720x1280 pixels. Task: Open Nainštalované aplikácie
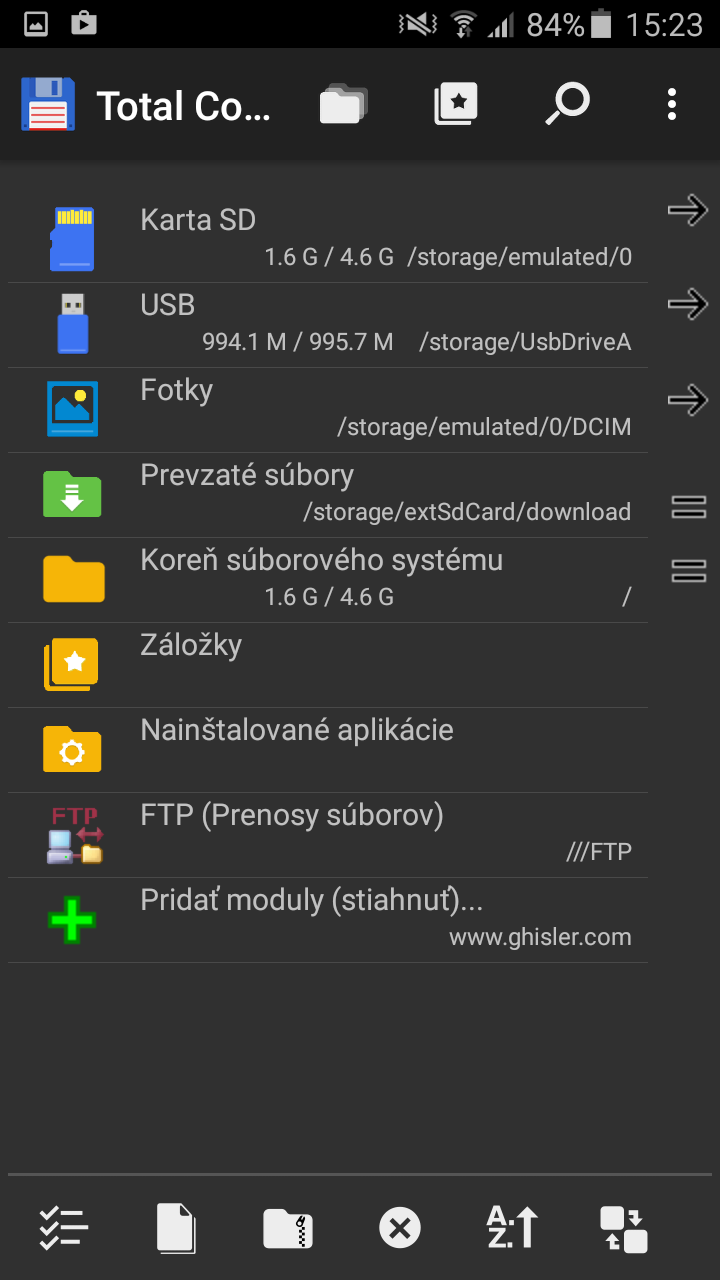(x=328, y=750)
